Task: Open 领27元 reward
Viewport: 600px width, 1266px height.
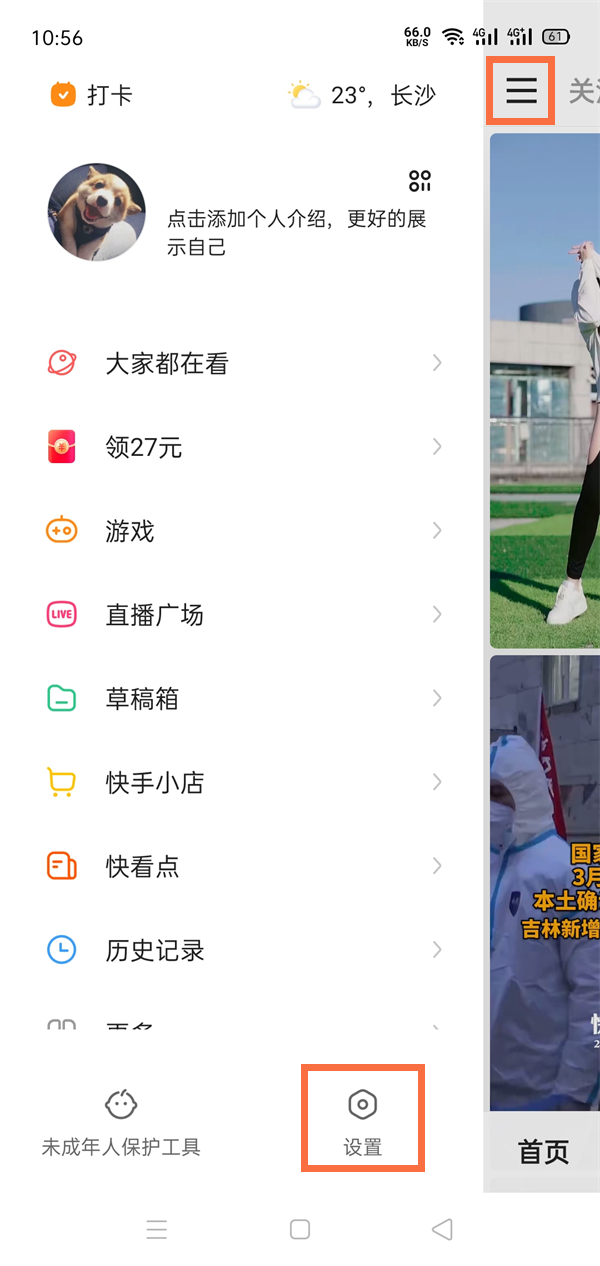Action: tap(244, 447)
